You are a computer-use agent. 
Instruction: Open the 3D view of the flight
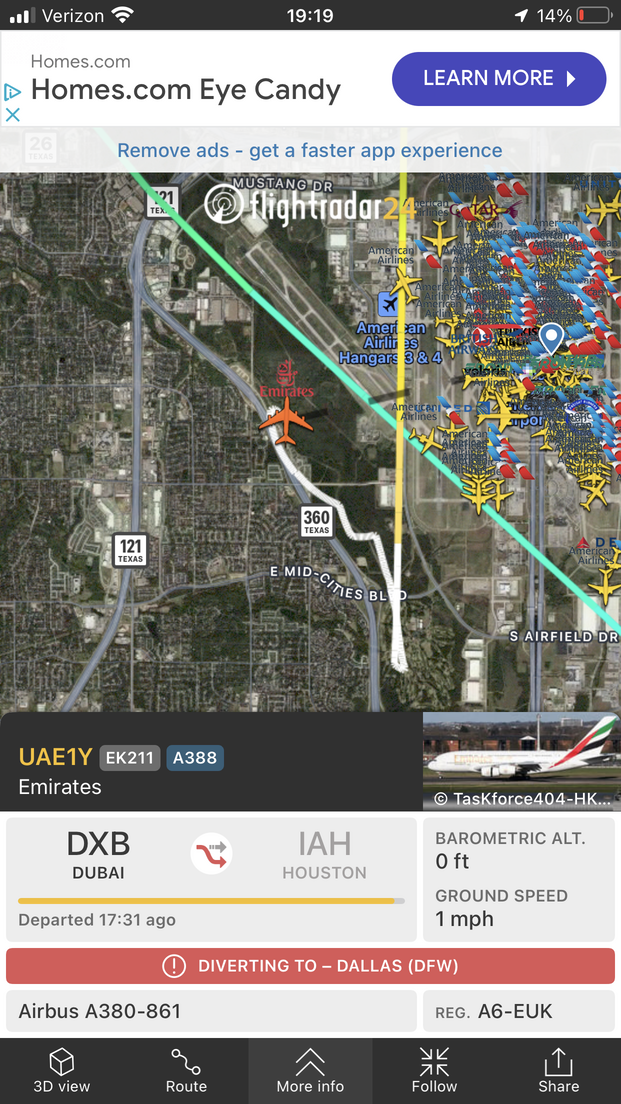62,1070
